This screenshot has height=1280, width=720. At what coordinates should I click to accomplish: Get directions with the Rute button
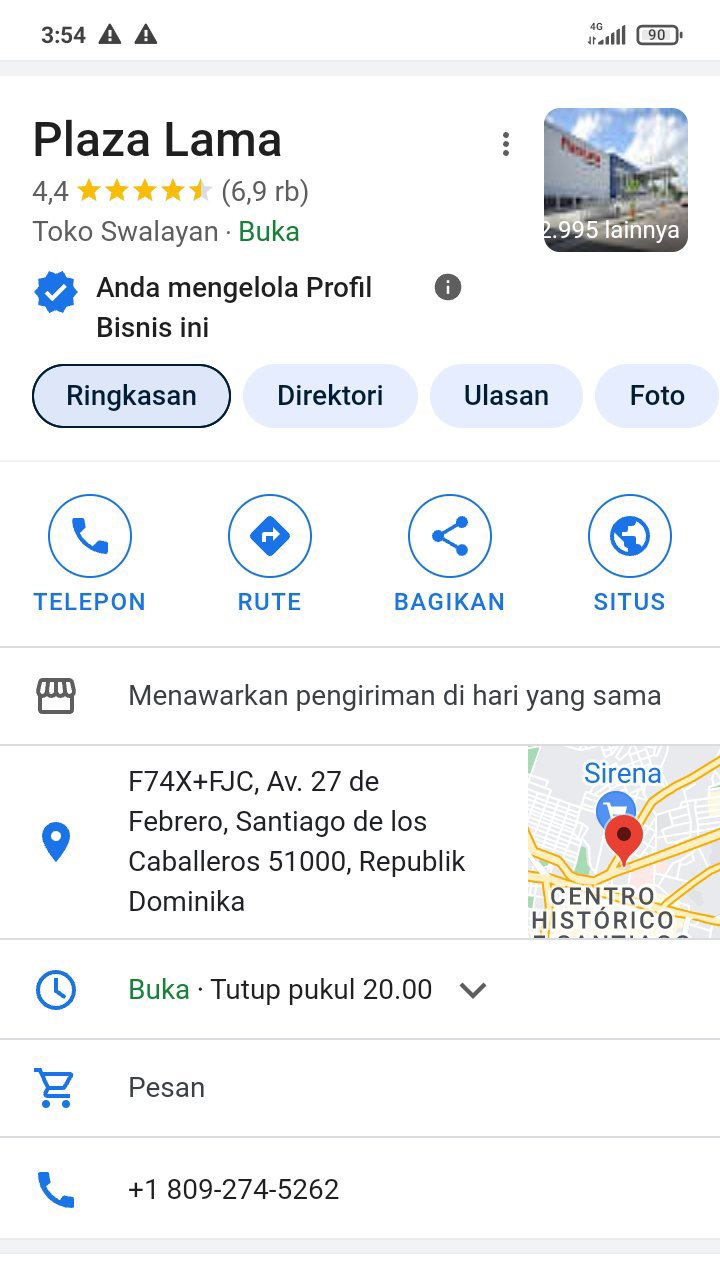pyautogui.click(x=270, y=537)
